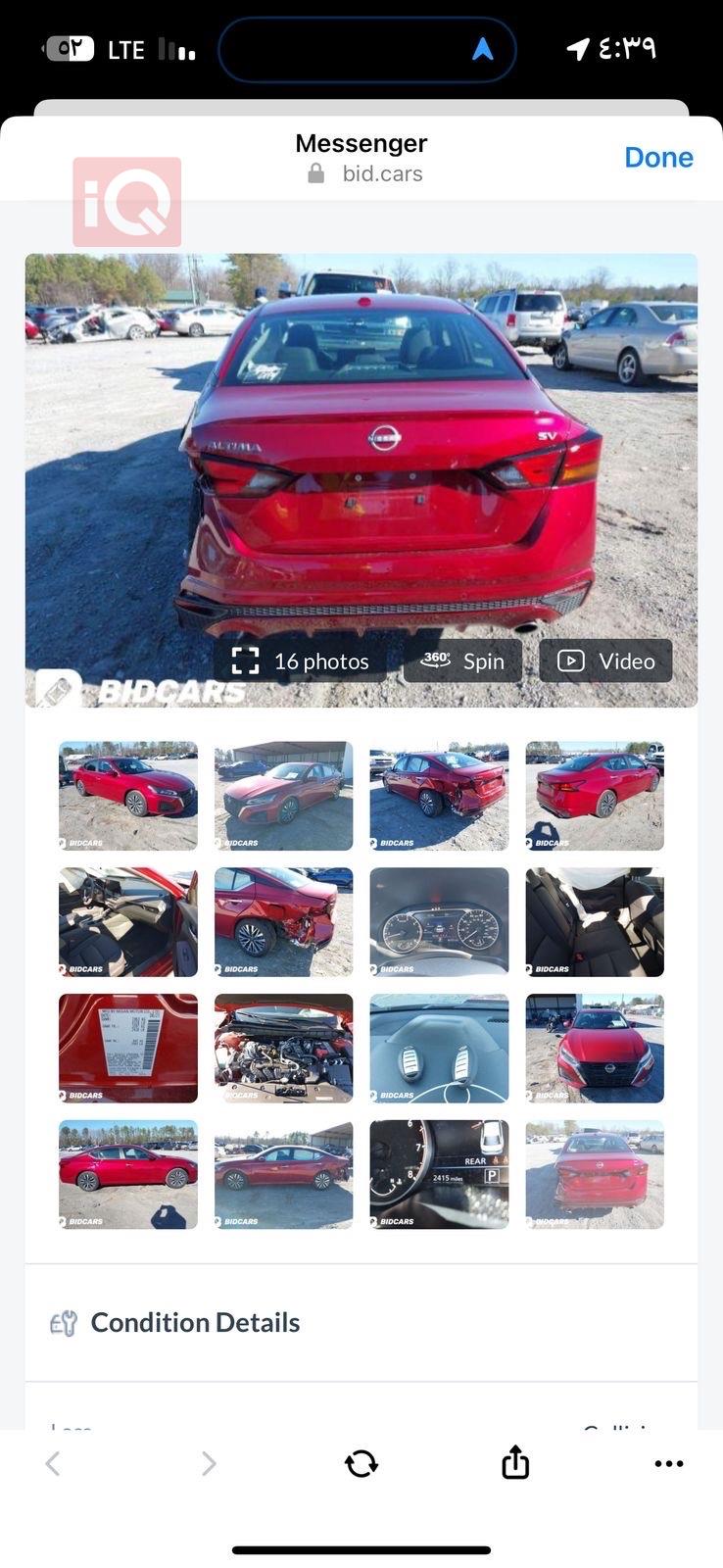Open the two key fobs thumbnail

pyautogui.click(x=439, y=1049)
